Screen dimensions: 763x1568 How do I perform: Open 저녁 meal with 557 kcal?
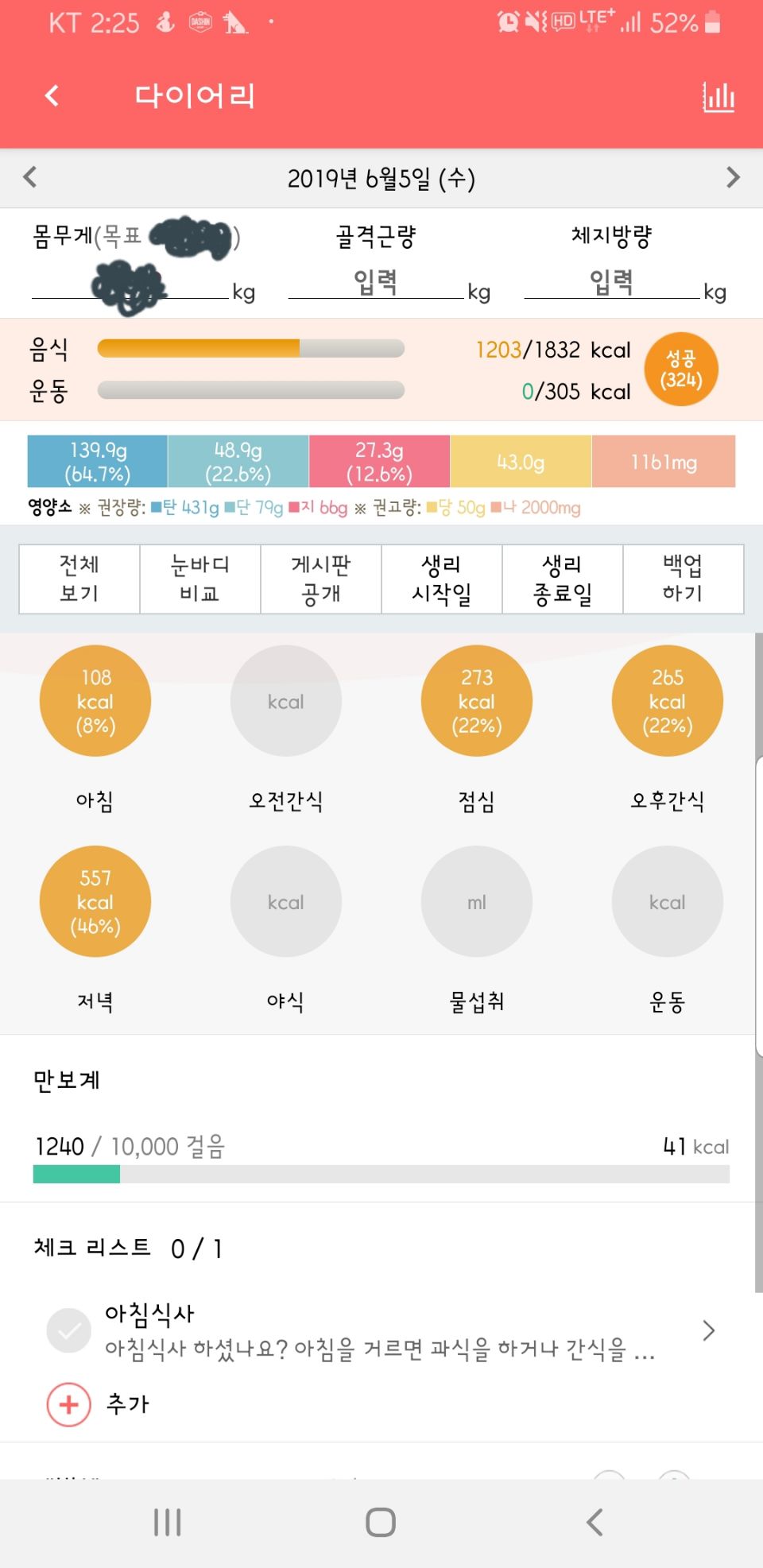(x=95, y=901)
